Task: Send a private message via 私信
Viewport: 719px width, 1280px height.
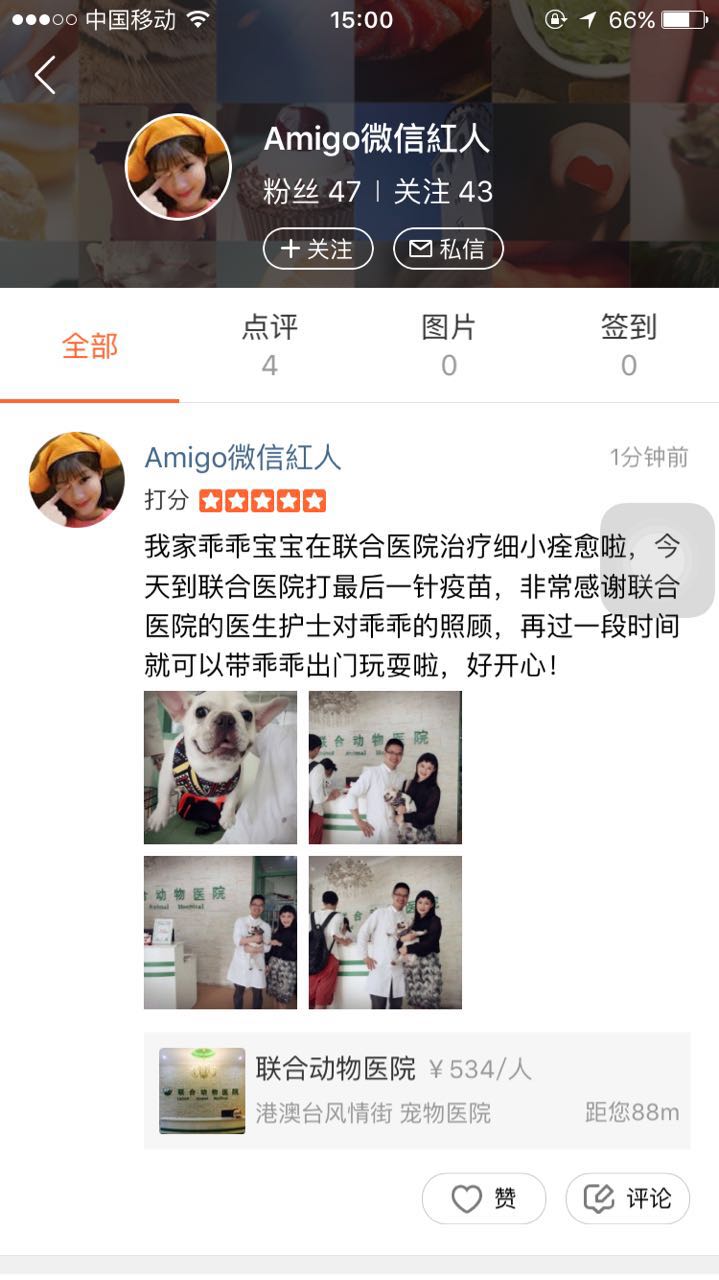Action: click(x=447, y=249)
